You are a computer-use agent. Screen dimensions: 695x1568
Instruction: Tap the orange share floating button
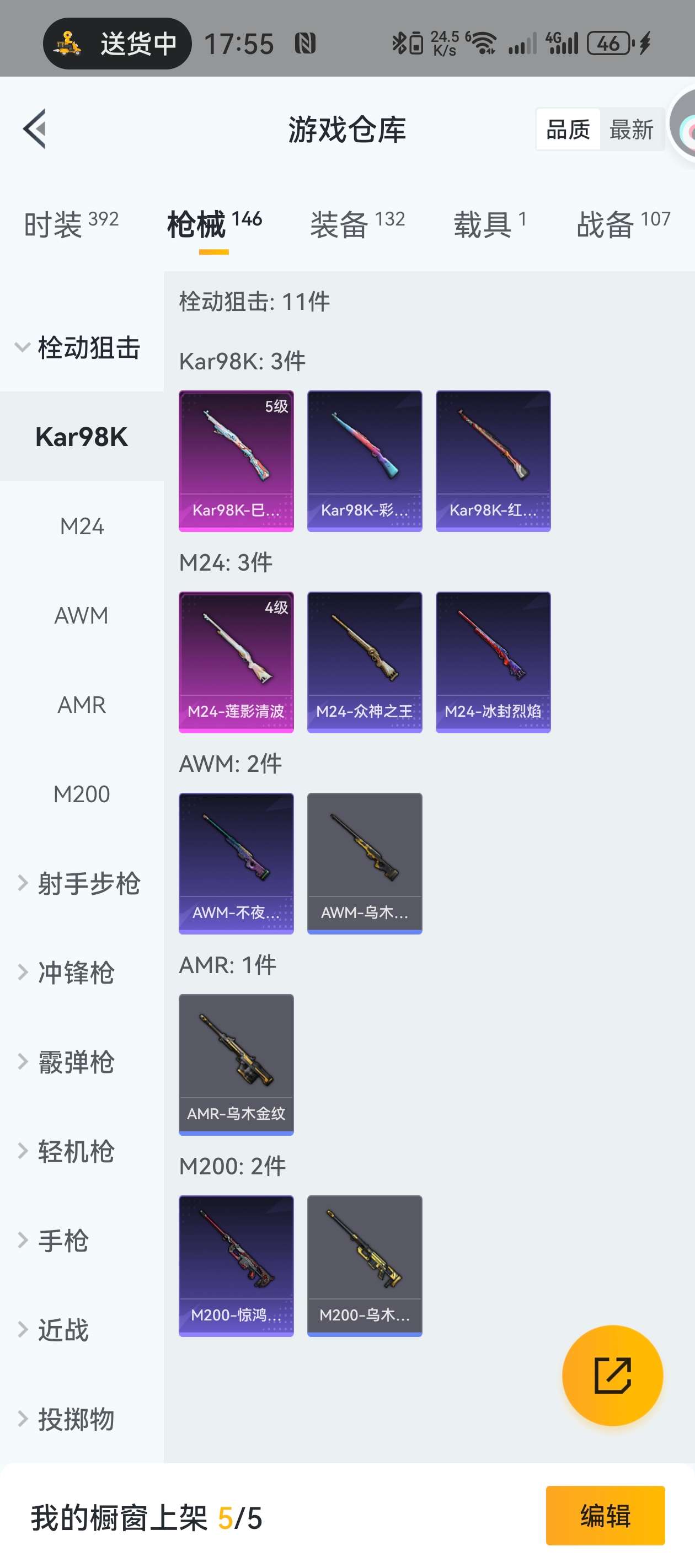point(612,1375)
